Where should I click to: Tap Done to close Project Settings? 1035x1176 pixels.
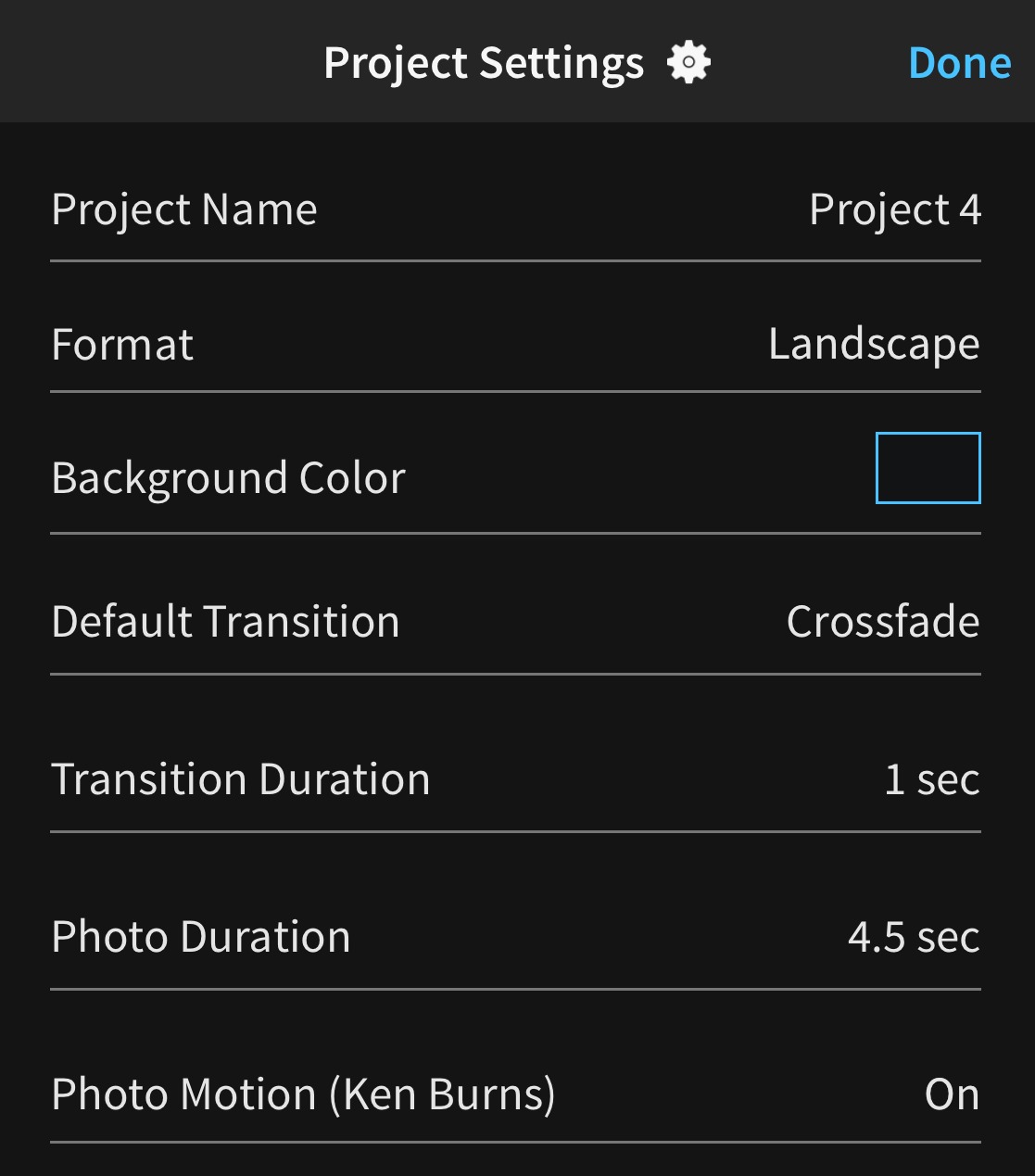[x=960, y=62]
